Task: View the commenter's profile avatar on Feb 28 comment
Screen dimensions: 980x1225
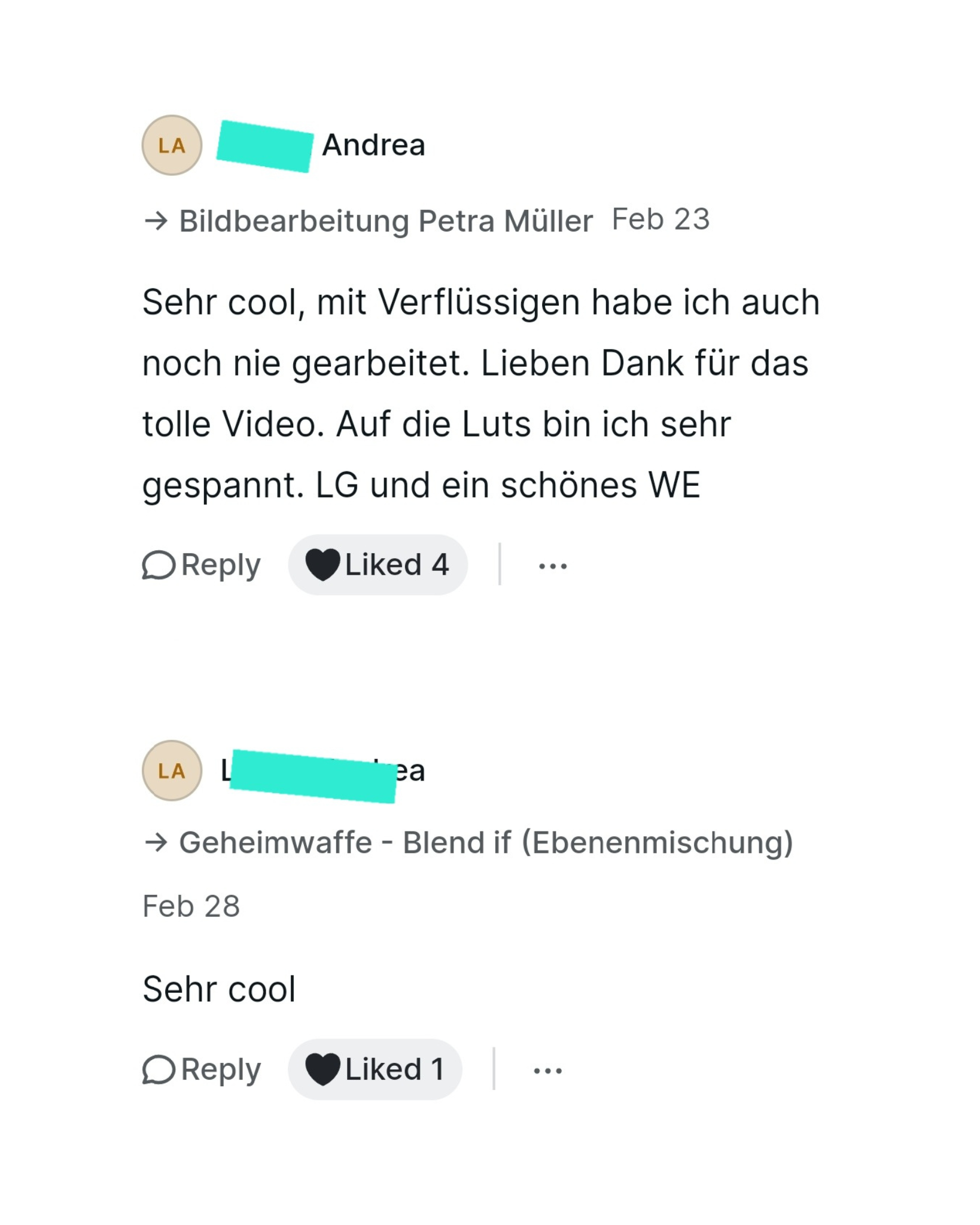Action: (x=172, y=770)
